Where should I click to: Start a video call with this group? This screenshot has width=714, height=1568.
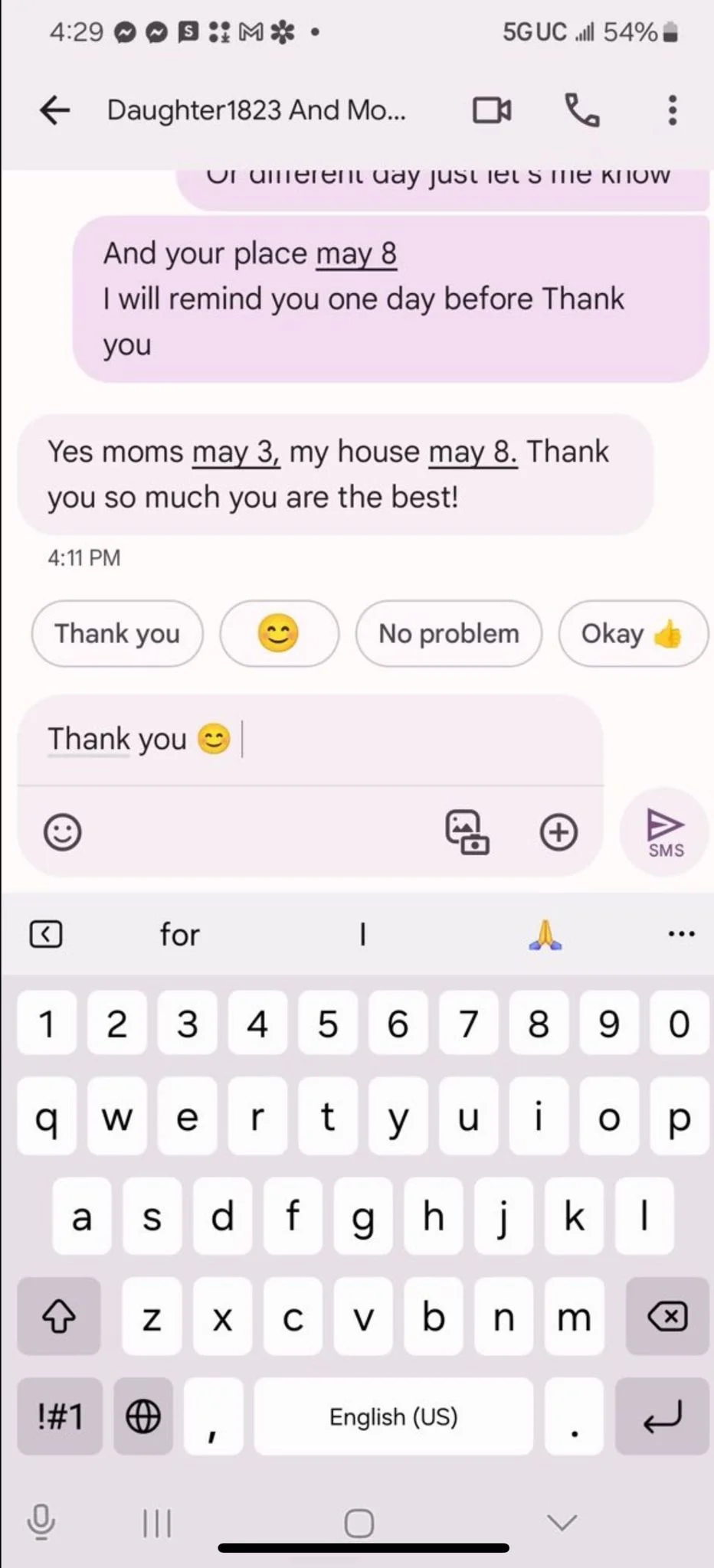click(x=492, y=110)
